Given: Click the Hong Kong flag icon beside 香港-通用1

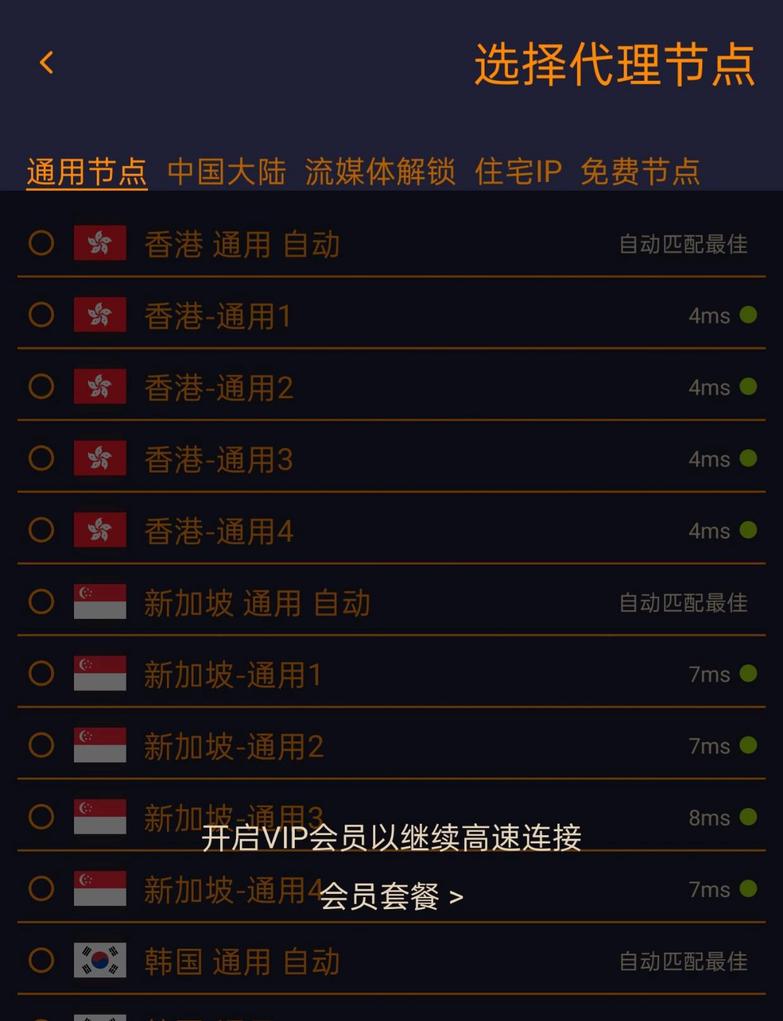Looking at the screenshot, I should click(100, 315).
